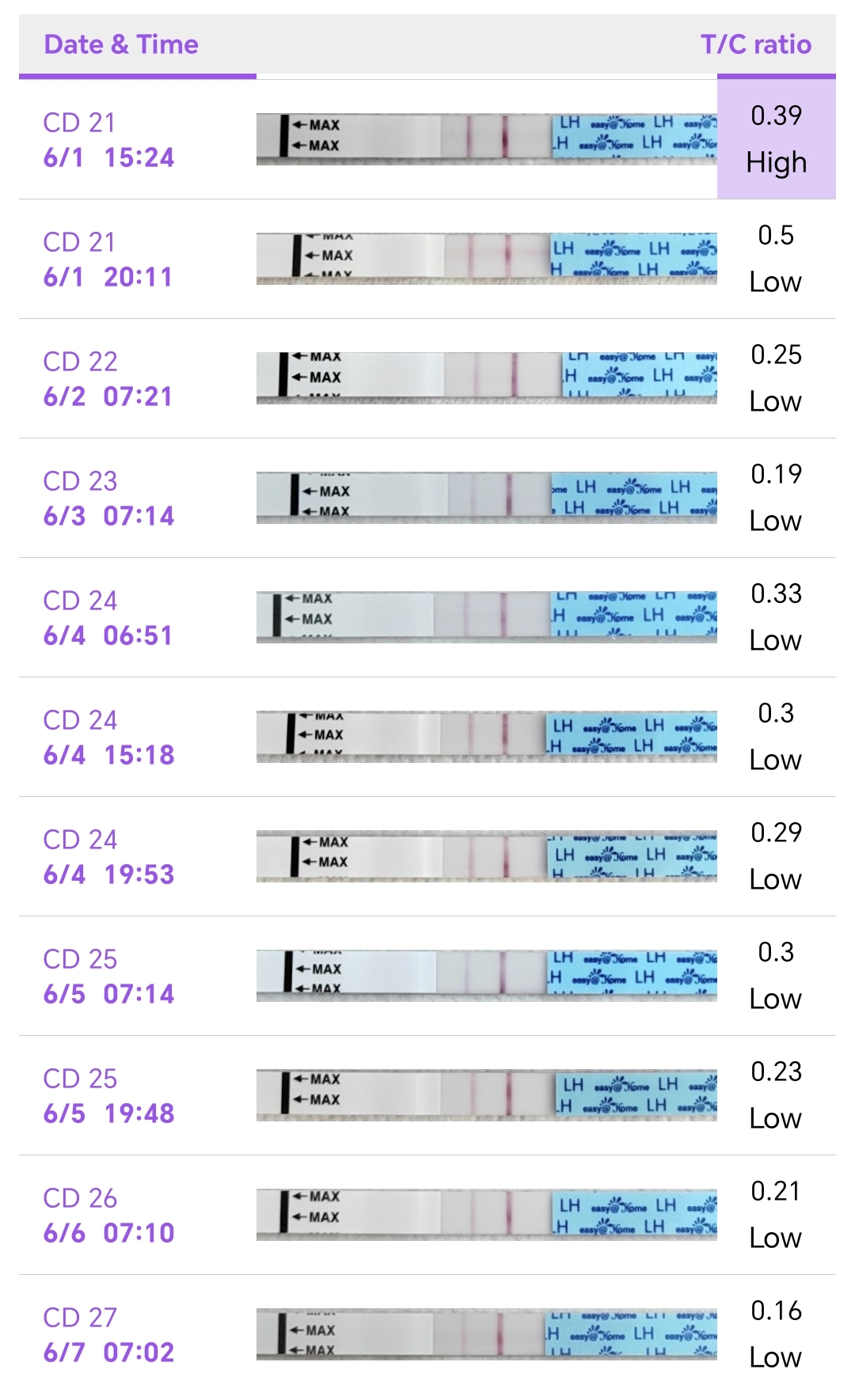View the 6/4 15:18 test entry
The width and height of the screenshot is (855, 1400).
[x=427, y=737]
